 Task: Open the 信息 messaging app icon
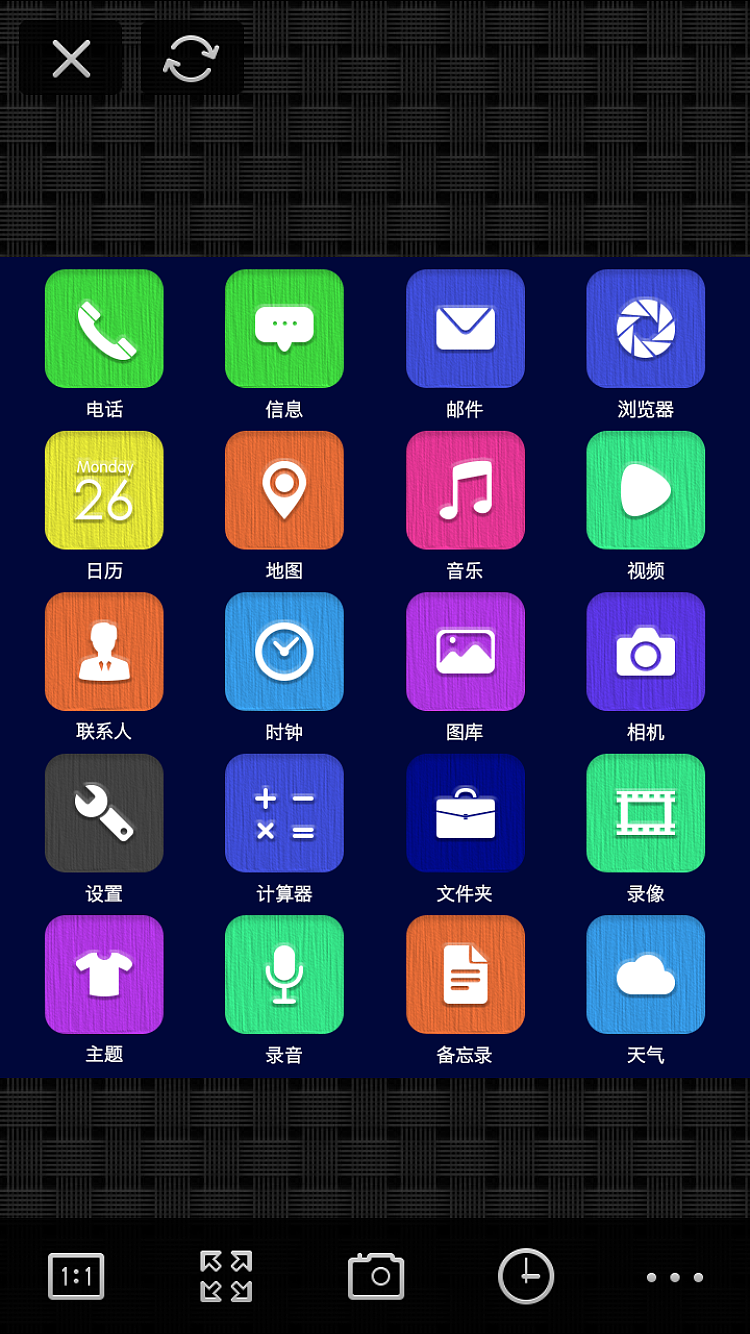pos(284,329)
